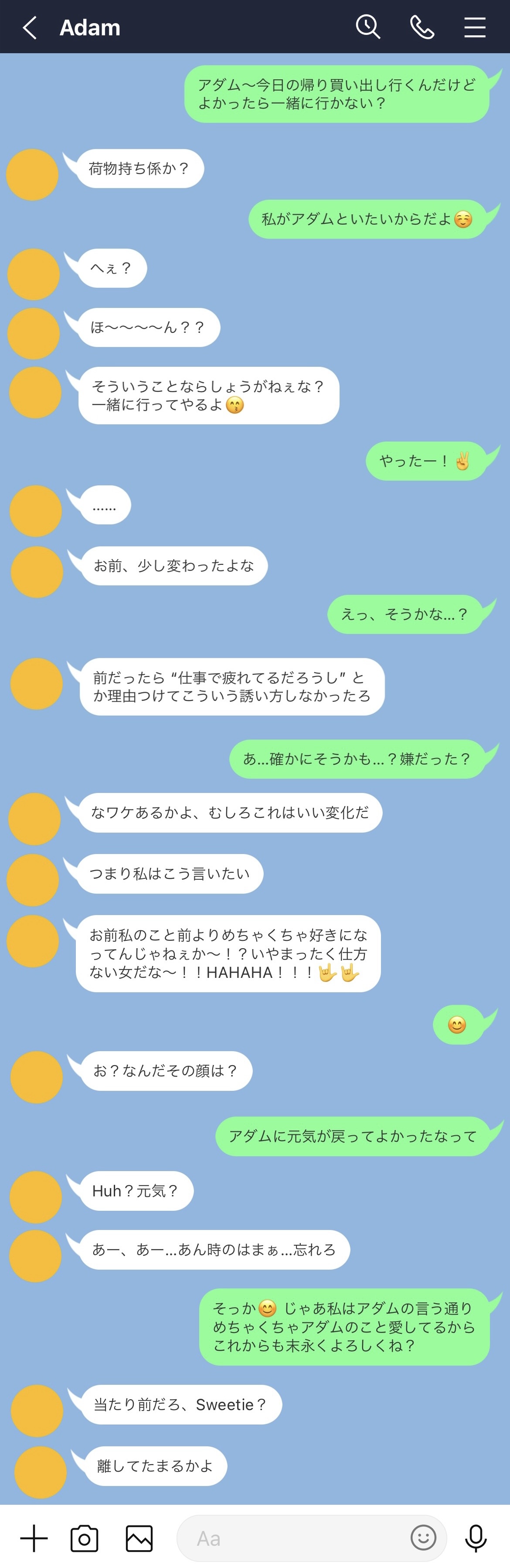Search within the Adam conversation
The height and width of the screenshot is (1568, 510).
click(367, 27)
